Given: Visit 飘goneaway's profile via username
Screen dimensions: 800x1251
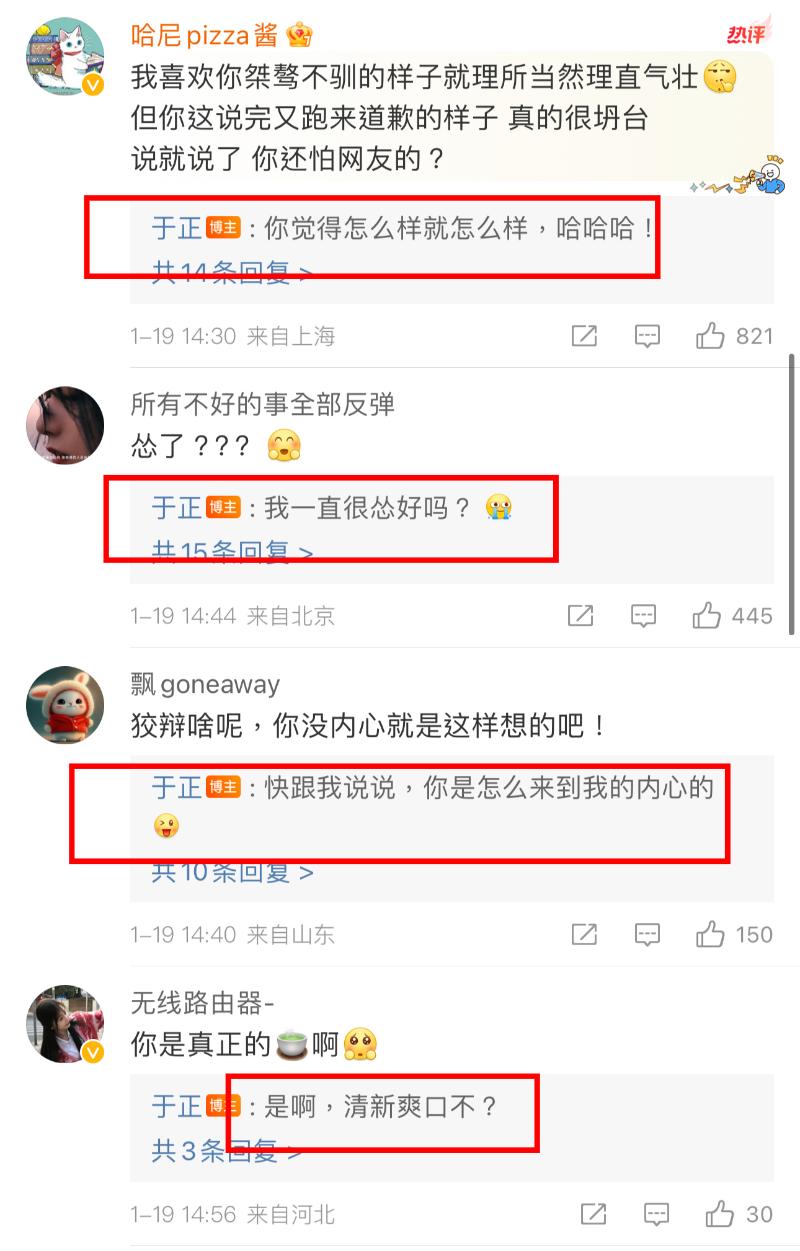Looking at the screenshot, I should [205, 685].
